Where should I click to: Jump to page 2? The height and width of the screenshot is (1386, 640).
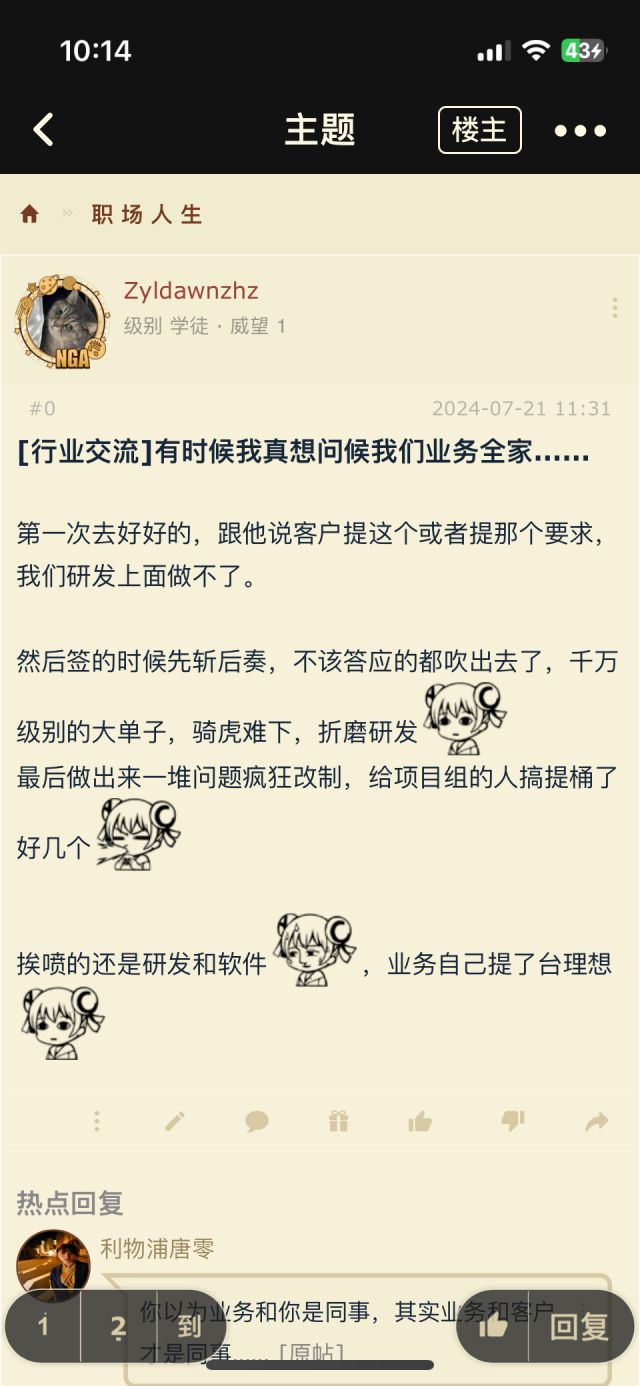tap(118, 1327)
